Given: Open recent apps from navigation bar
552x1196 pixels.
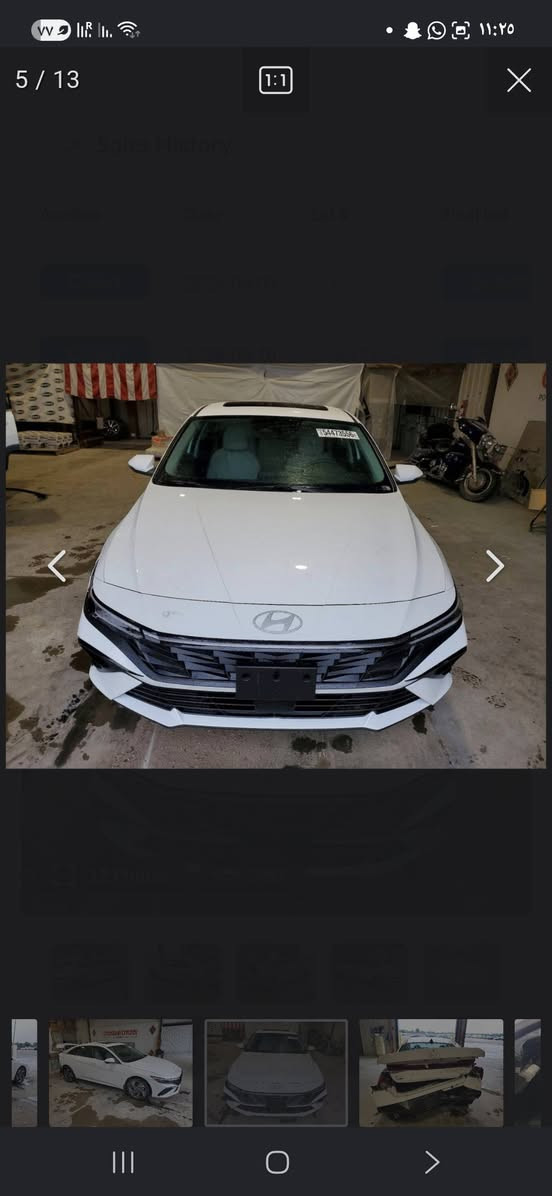Looking at the screenshot, I should coord(123,1162).
